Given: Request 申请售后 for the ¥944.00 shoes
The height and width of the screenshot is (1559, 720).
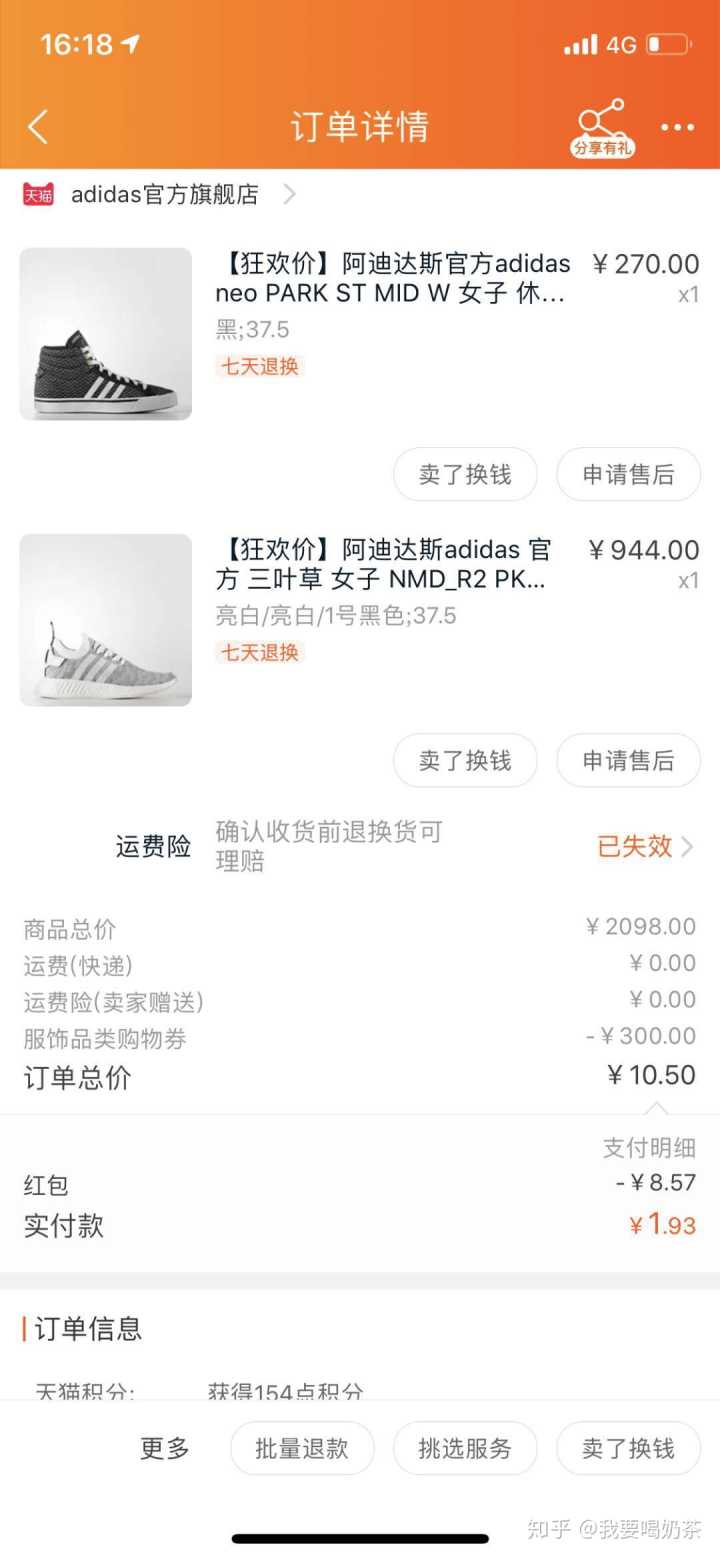Looking at the screenshot, I should (628, 760).
